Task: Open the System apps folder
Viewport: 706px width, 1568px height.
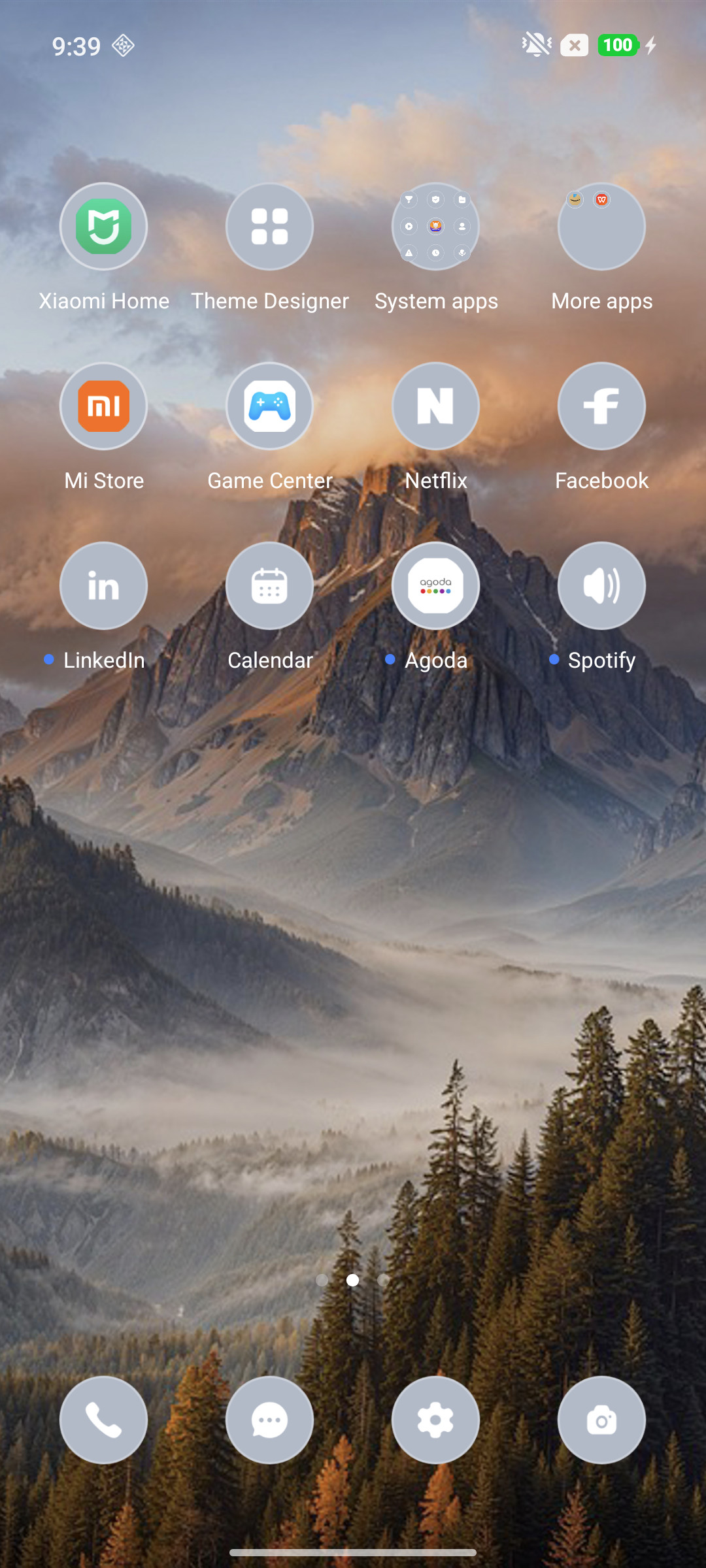Action: [x=435, y=226]
